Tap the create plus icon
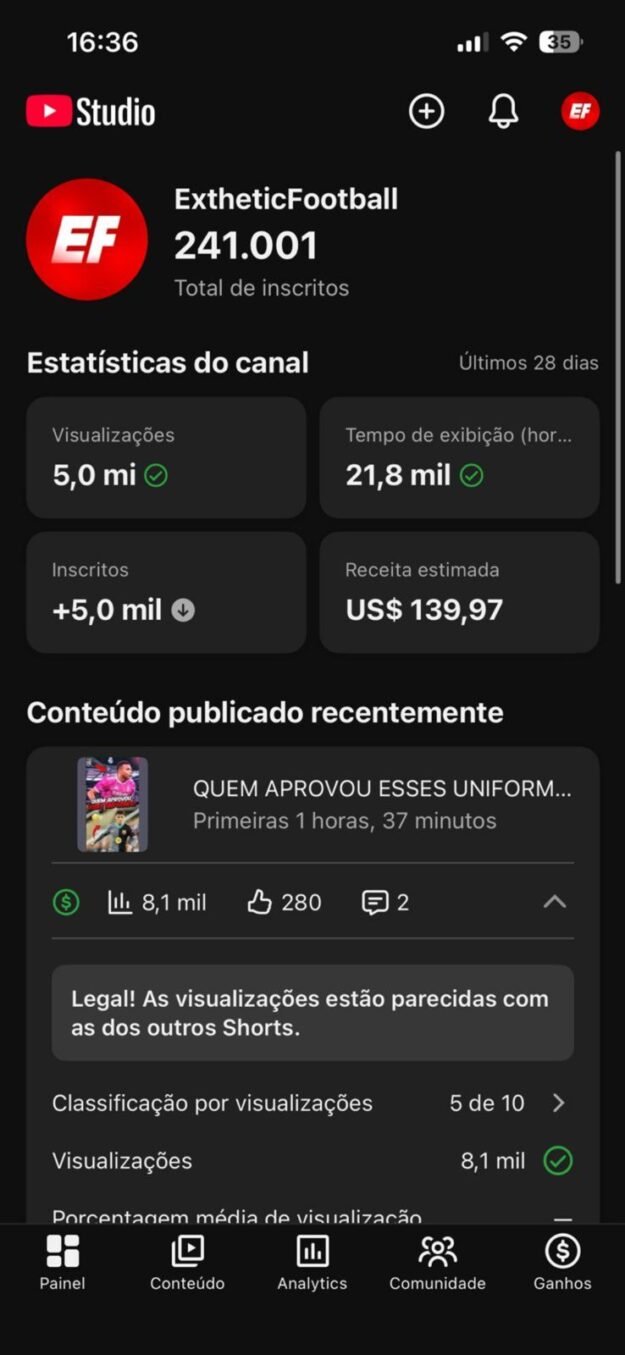This screenshot has width=625, height=1355. pyautogui.click(x=426, y=111)
